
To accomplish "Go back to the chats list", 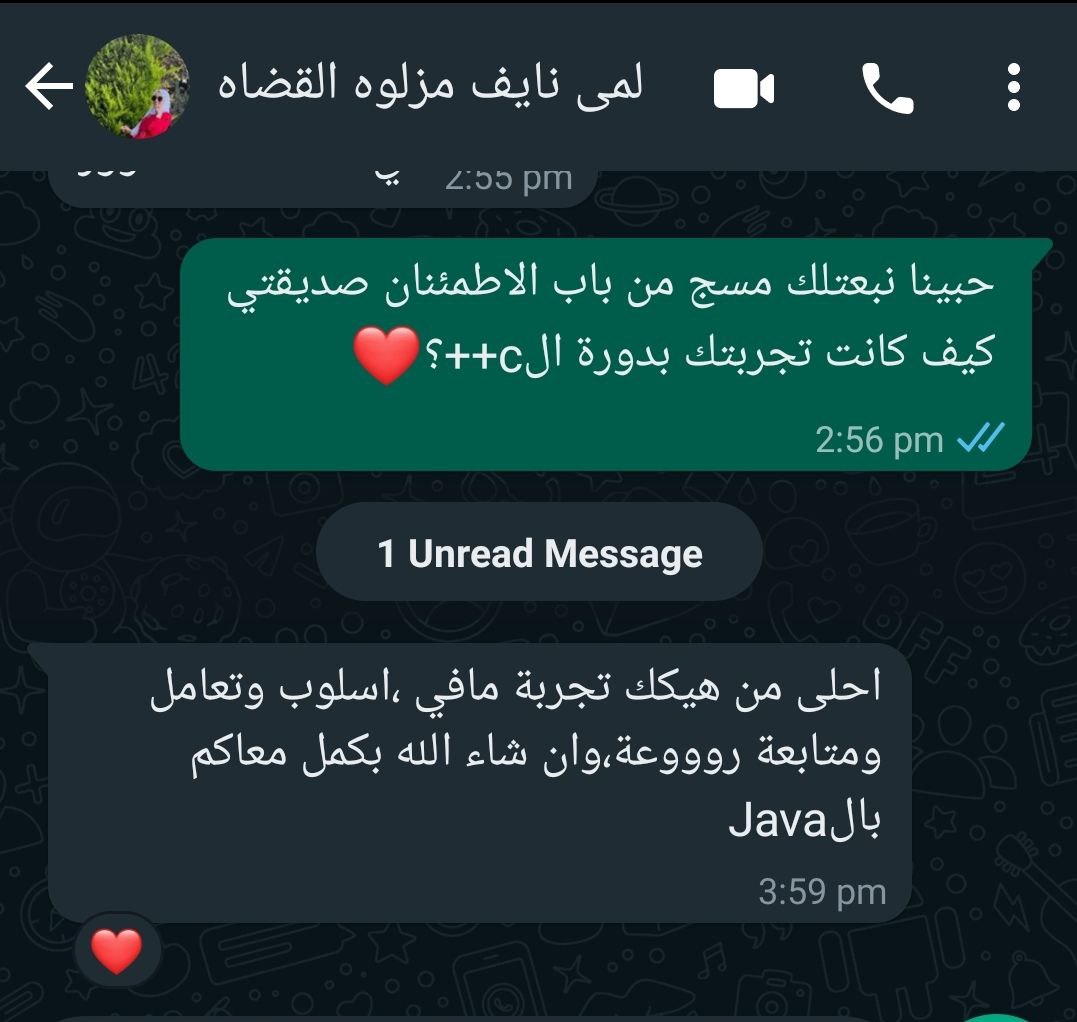I will pos(48,89).
